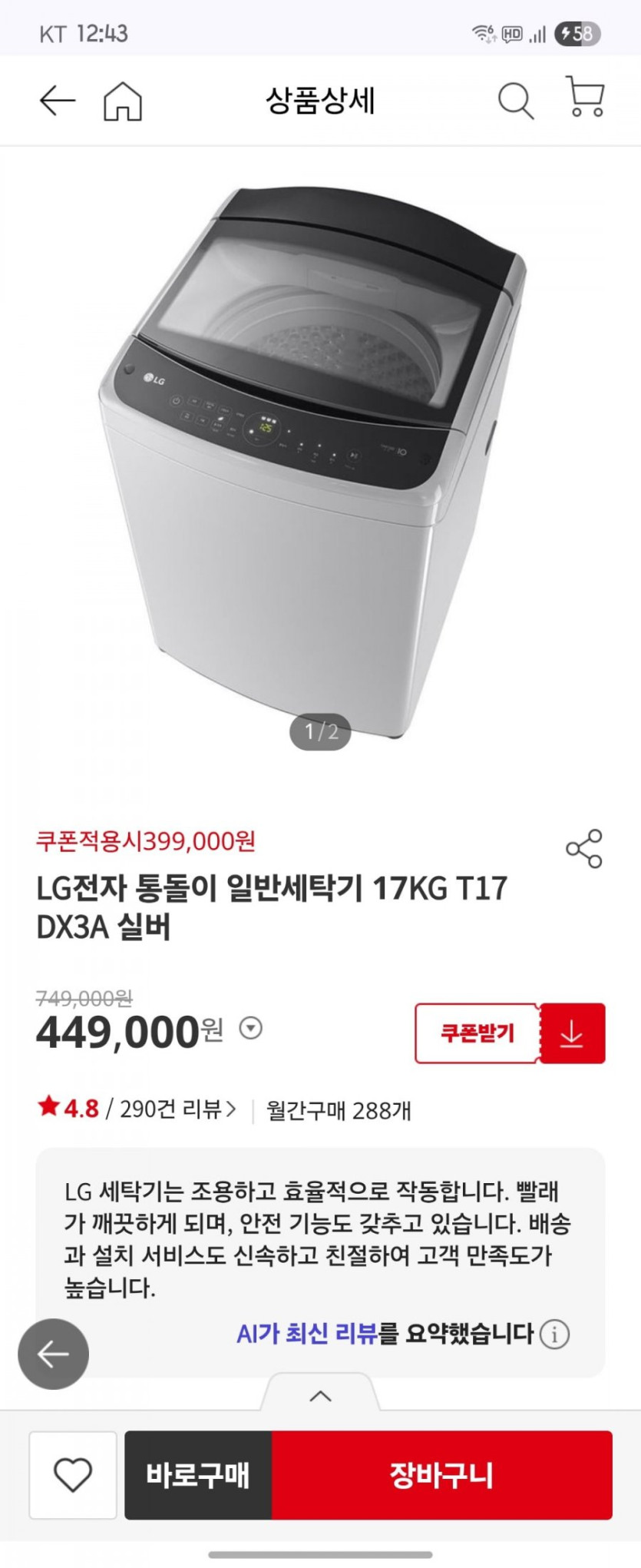Open the search magnifier icon
641x1568 pixels.
pos(515,101)
